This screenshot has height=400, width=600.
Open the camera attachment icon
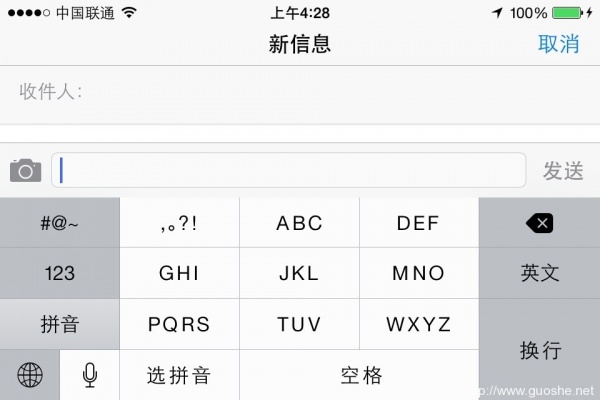pos(25,170)
